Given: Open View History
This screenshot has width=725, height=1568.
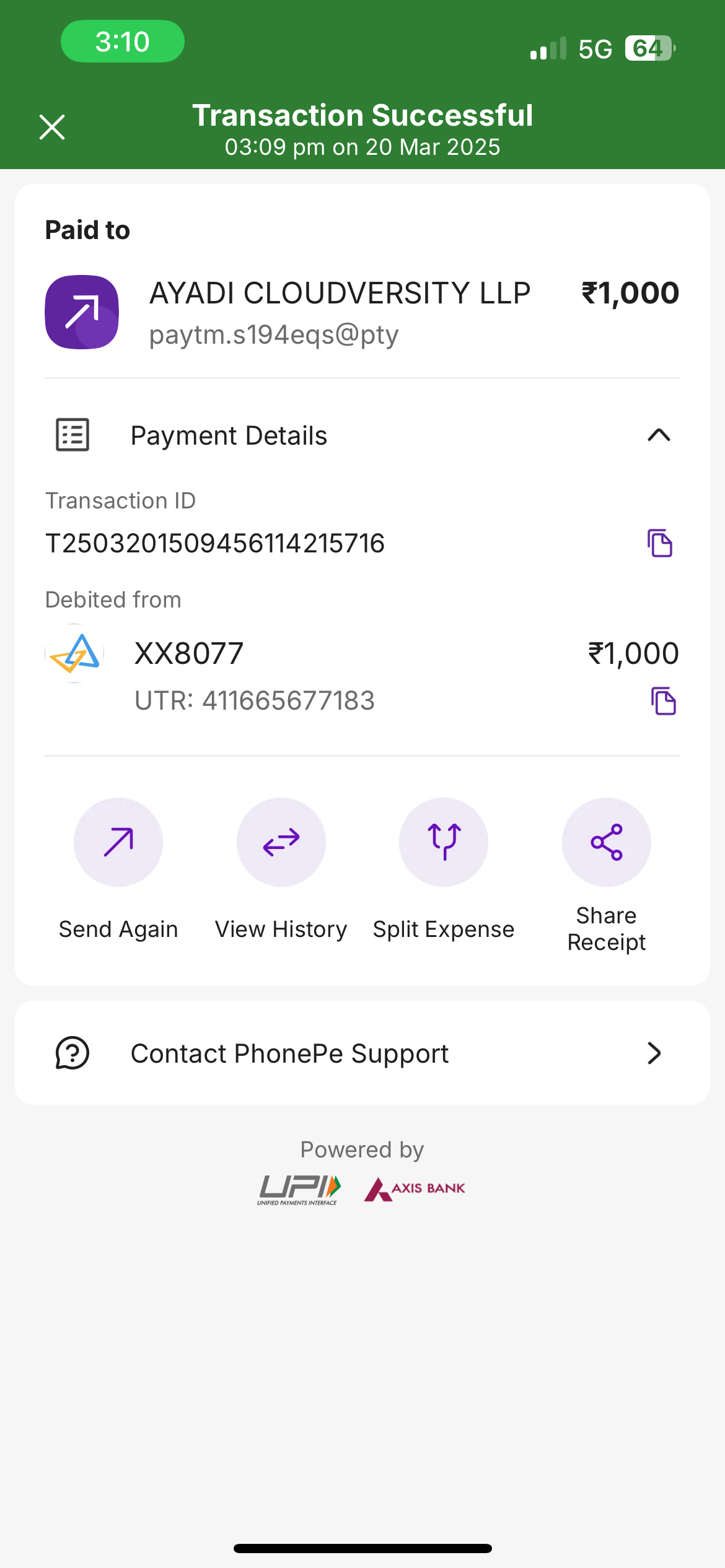Looking at the screenshot, I should 281,842.
